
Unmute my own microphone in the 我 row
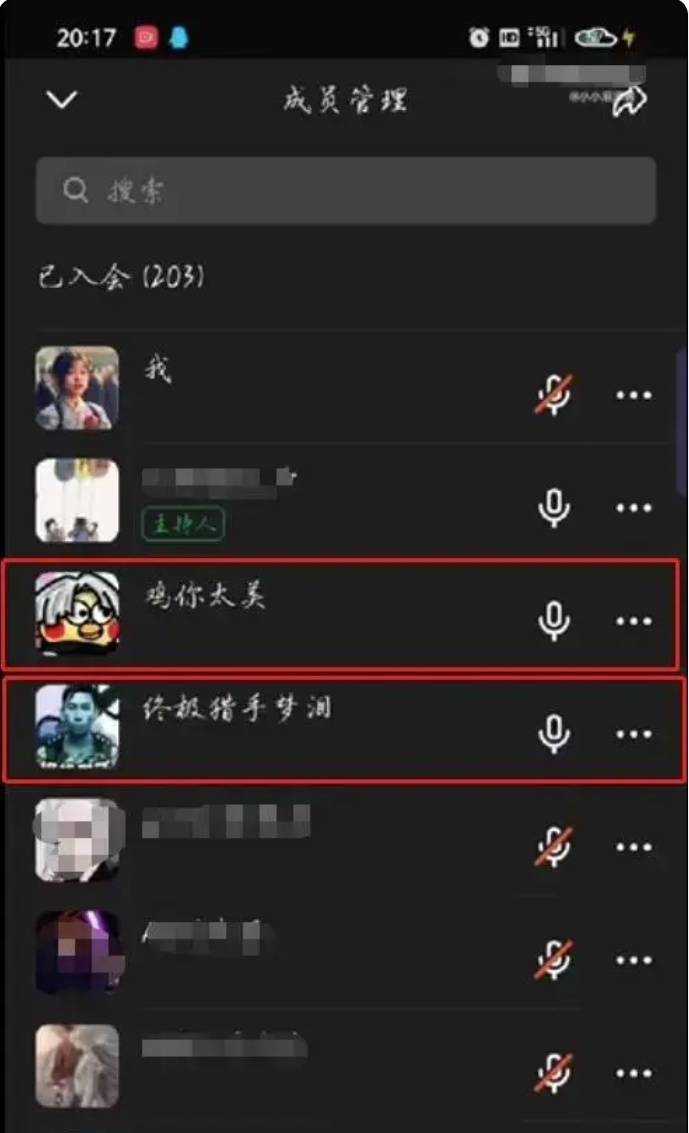554,395
